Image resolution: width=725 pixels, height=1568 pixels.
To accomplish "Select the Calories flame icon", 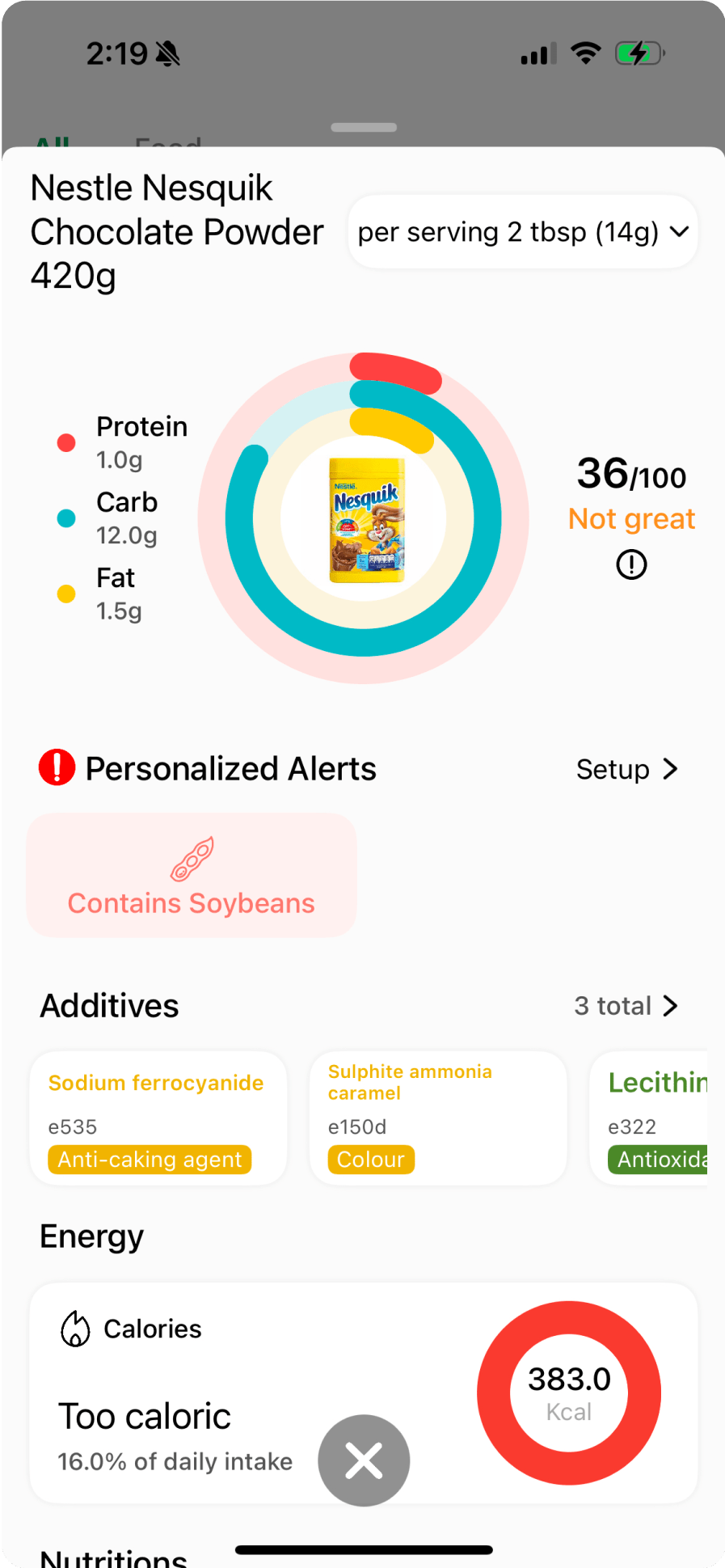I will 75,1328.
